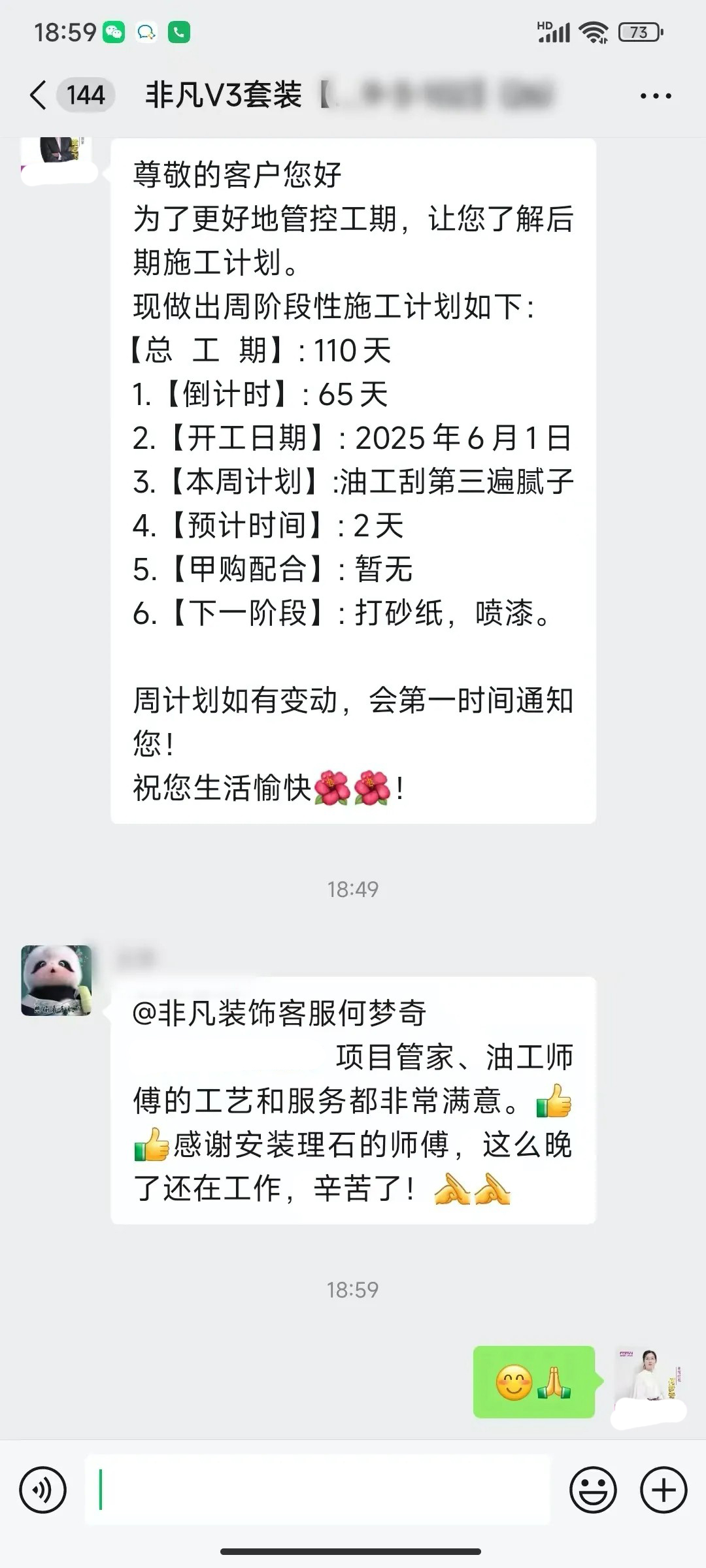Open the emoji sticker panel

593,1490
